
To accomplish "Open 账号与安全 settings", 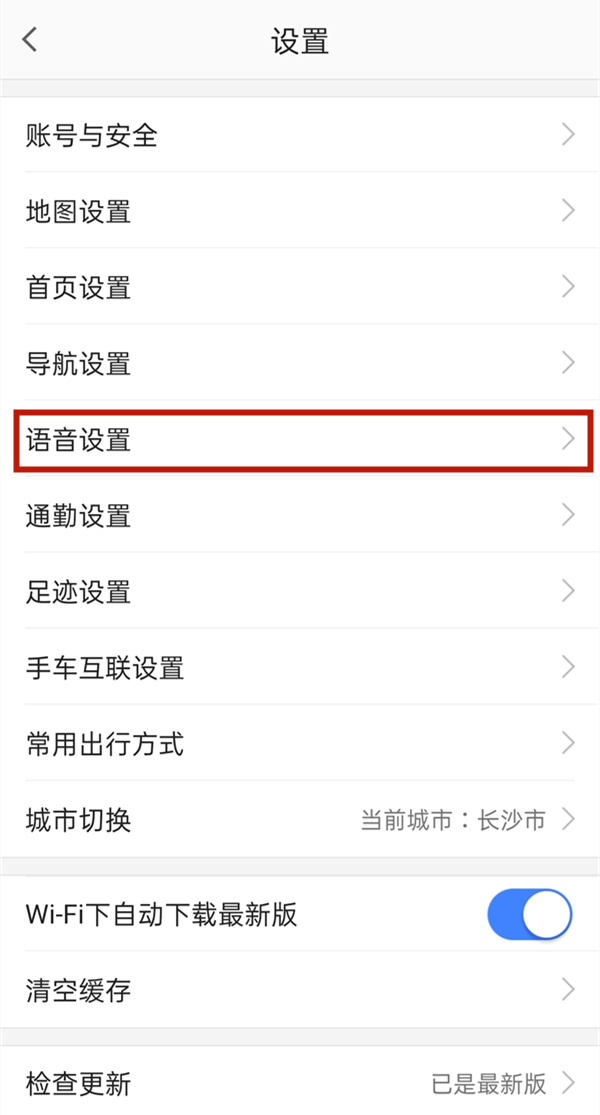I will [x=300, y=135].
